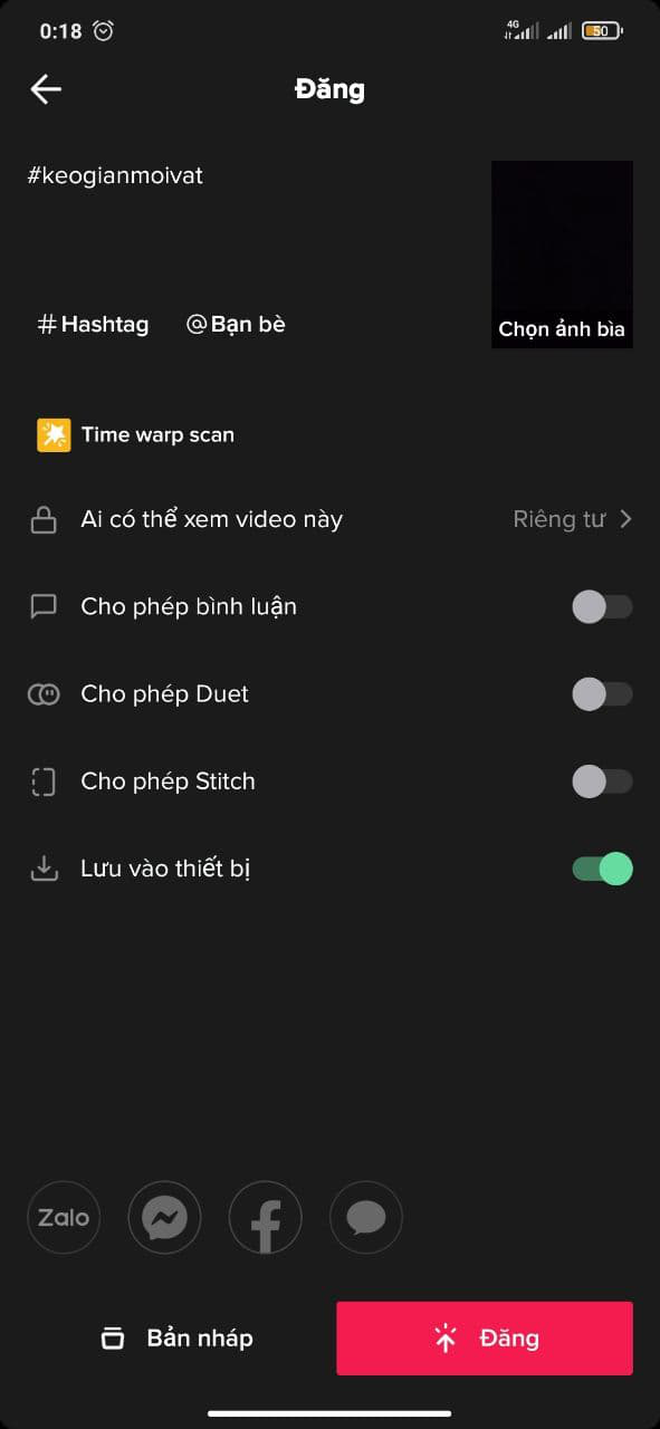Post the video with the red Đăng button
The height and width of the screenshot is (1429, 660).
click(x=485, y=1338)
